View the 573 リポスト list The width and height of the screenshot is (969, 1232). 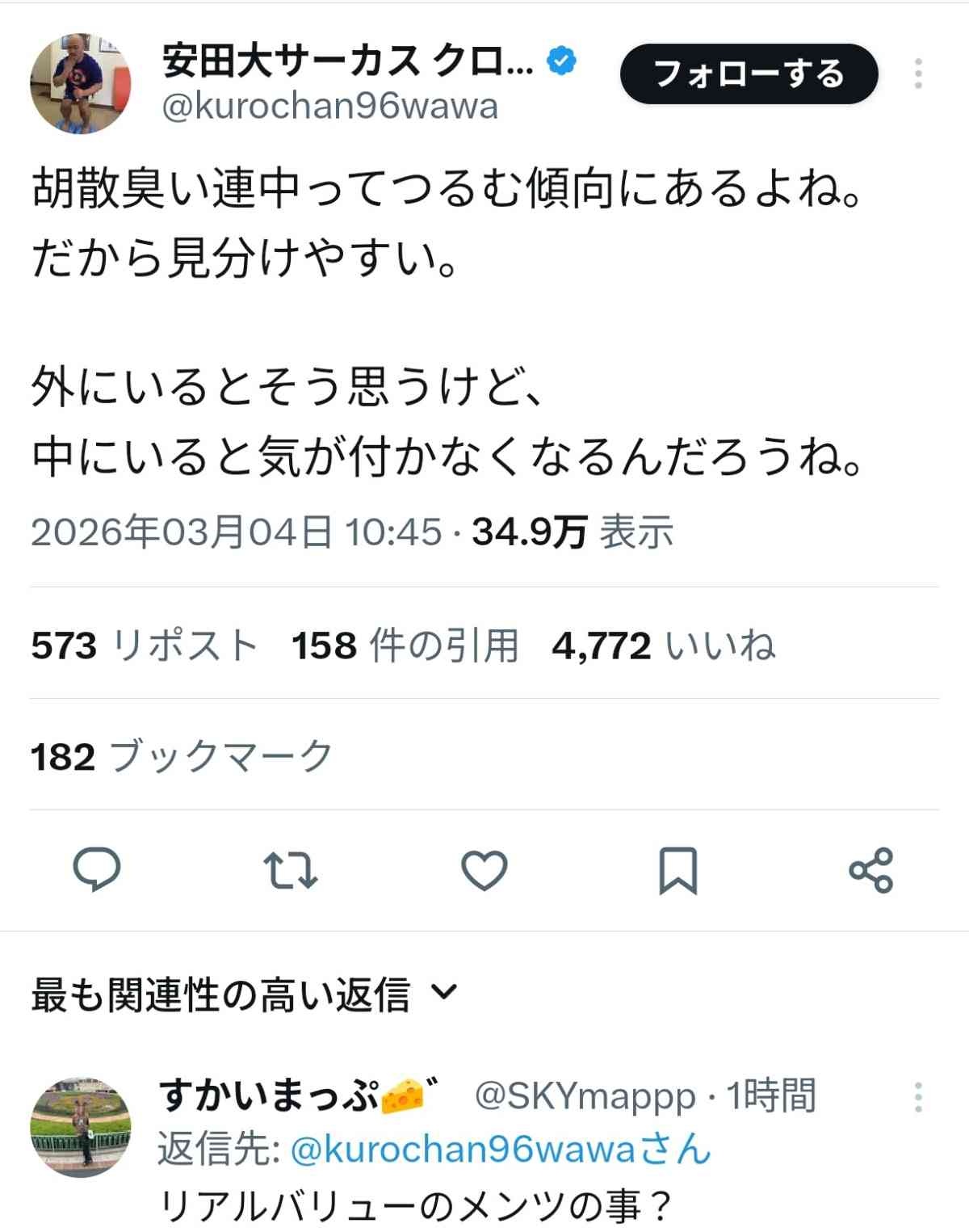click(145, 645)
